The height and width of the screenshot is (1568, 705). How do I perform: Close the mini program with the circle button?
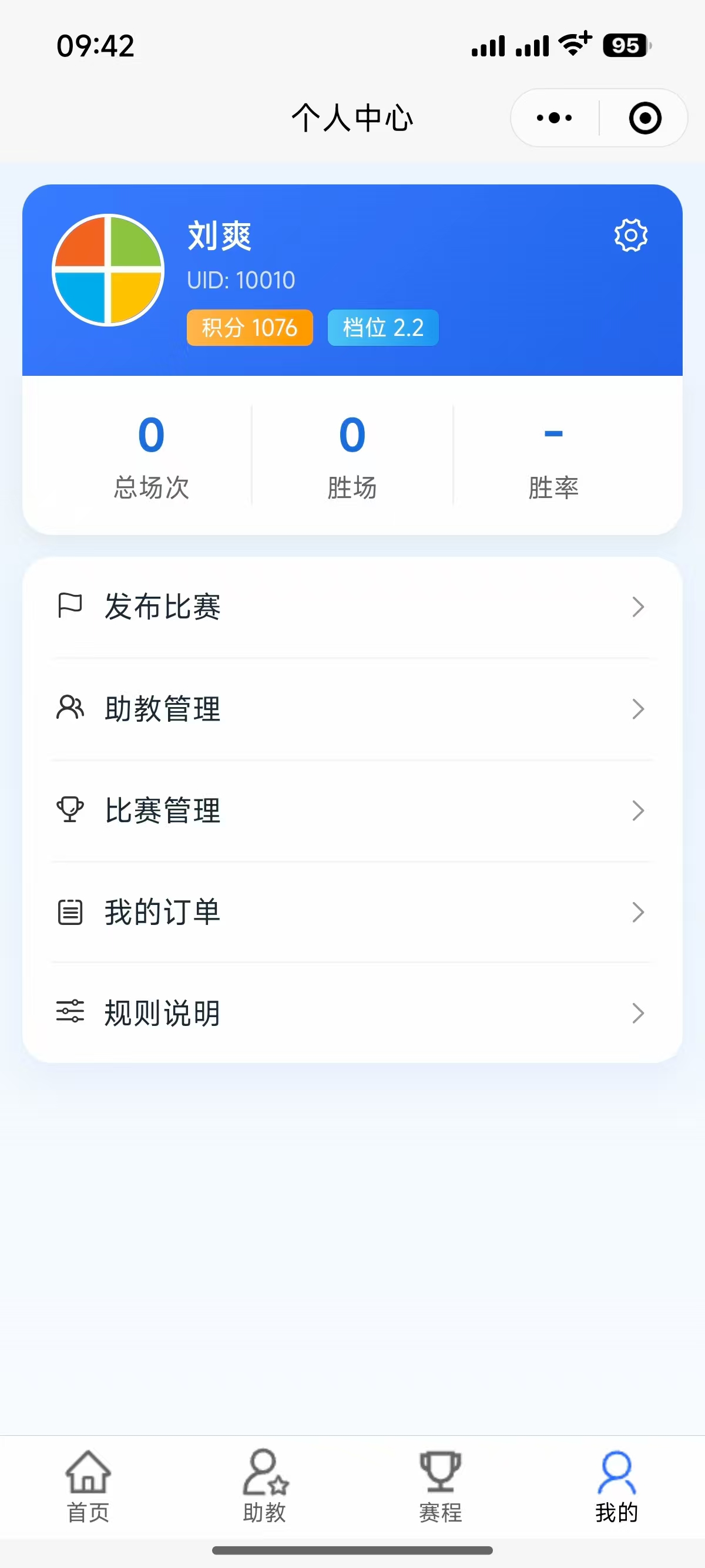644,117
